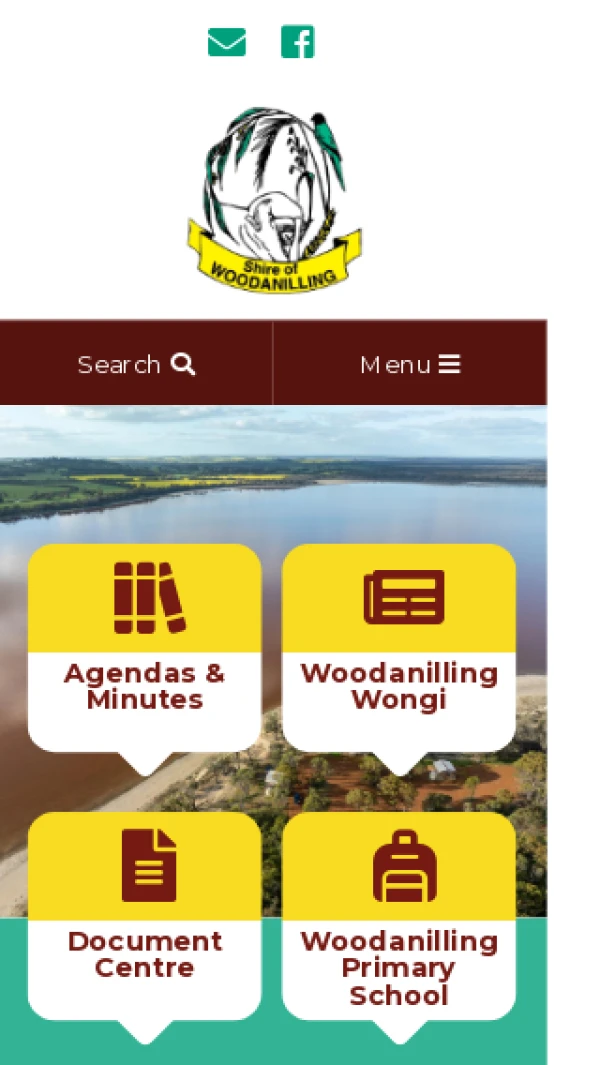Open Agendas & Minutes tile
The height and width of the screenshot is (1065, 600).
[x=145, y=647]
